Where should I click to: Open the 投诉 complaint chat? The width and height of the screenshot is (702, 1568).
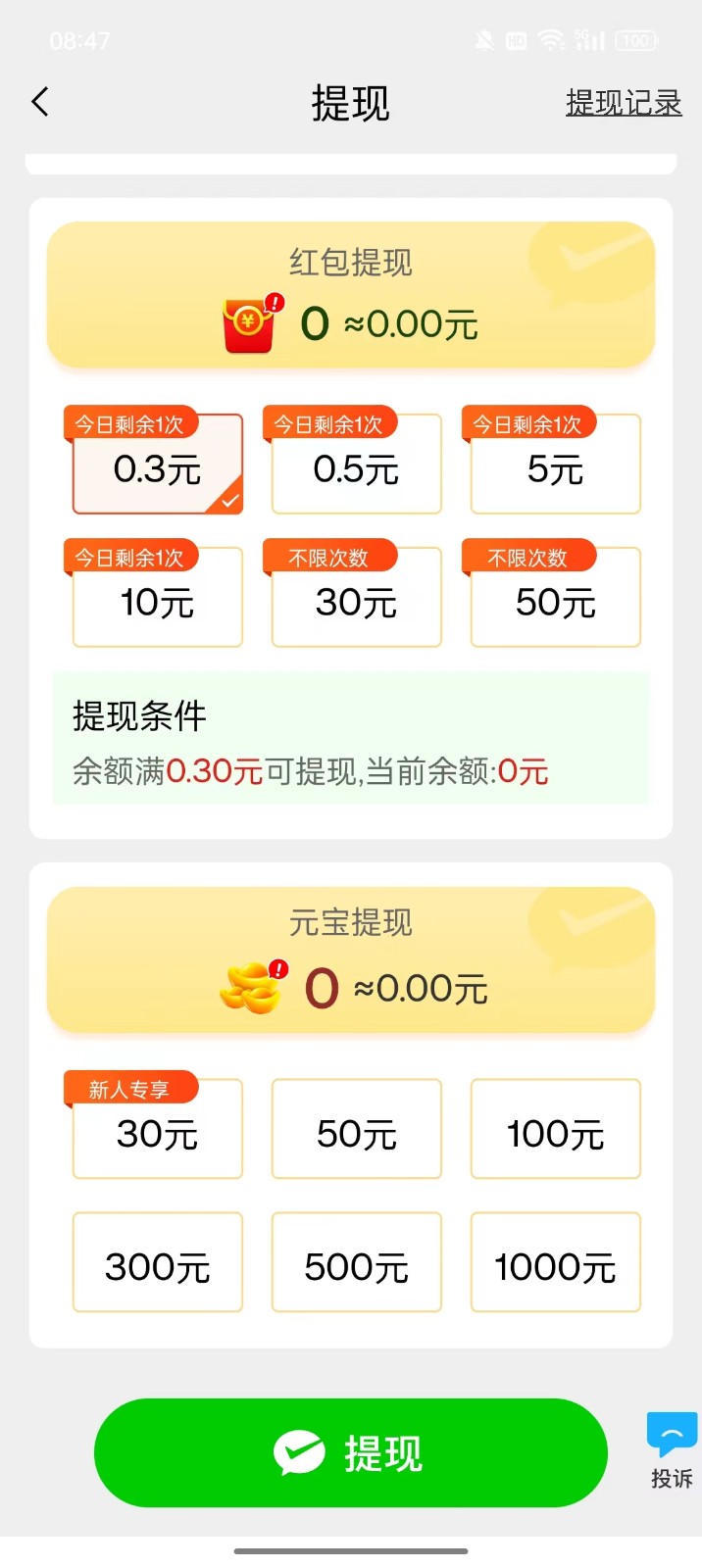coord(672,1450)
